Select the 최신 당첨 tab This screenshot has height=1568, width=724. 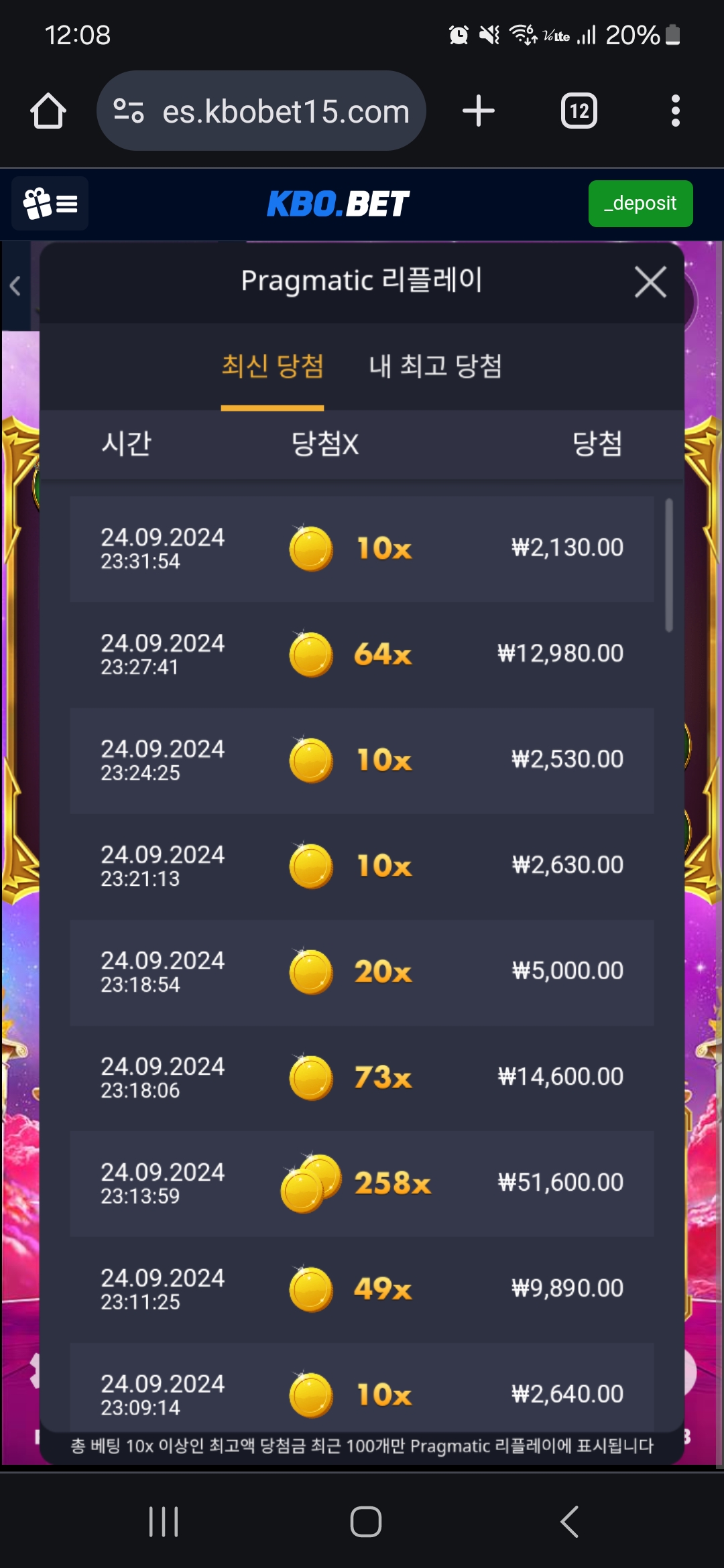(272, 367)
